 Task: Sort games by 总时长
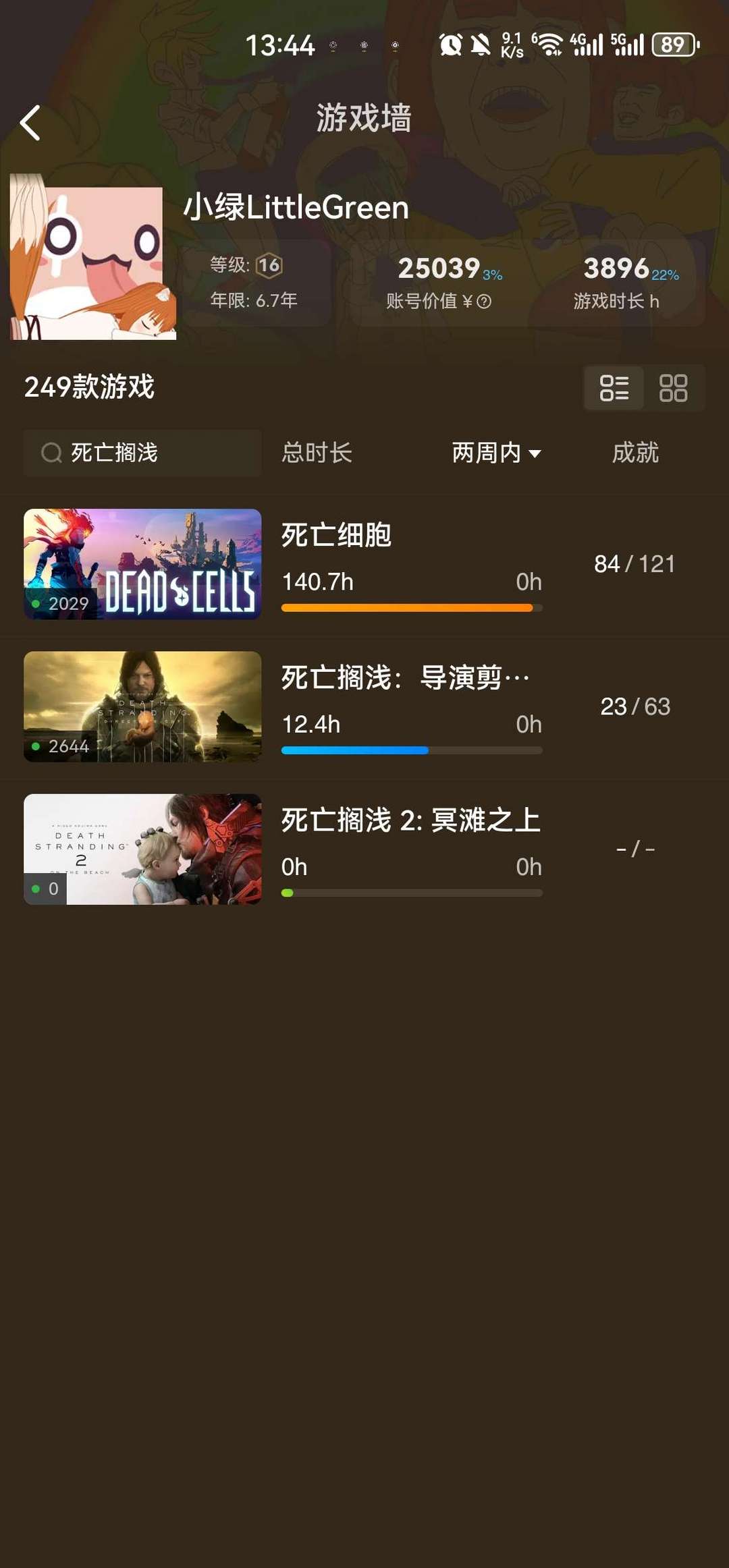(317, 453)
